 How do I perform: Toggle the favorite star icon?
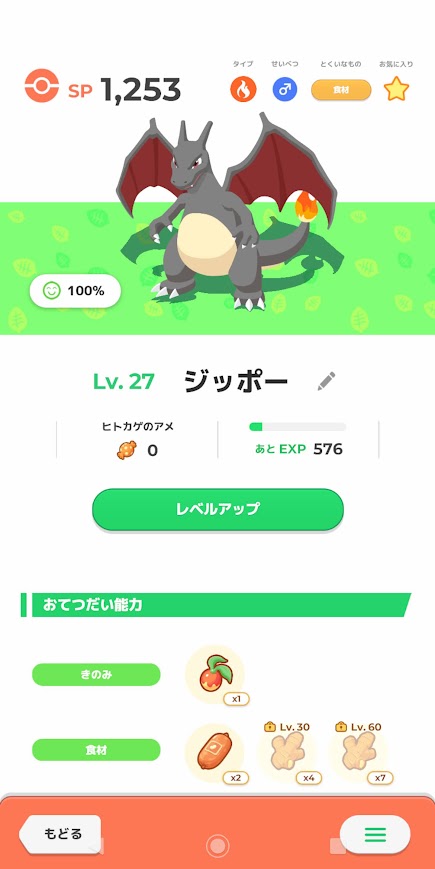(x=396, y=89)
